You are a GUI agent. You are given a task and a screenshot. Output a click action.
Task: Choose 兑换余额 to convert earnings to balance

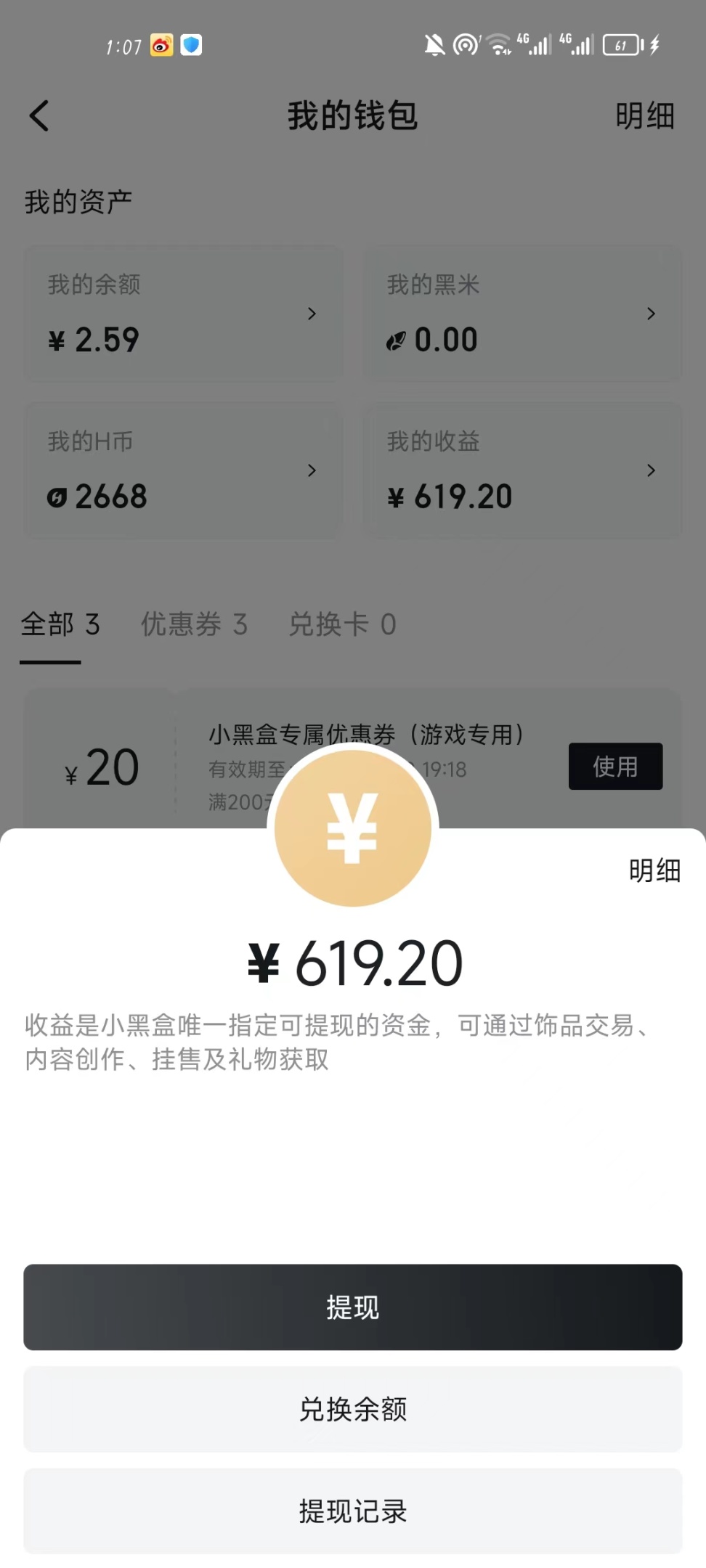[x=353, y=1409]
